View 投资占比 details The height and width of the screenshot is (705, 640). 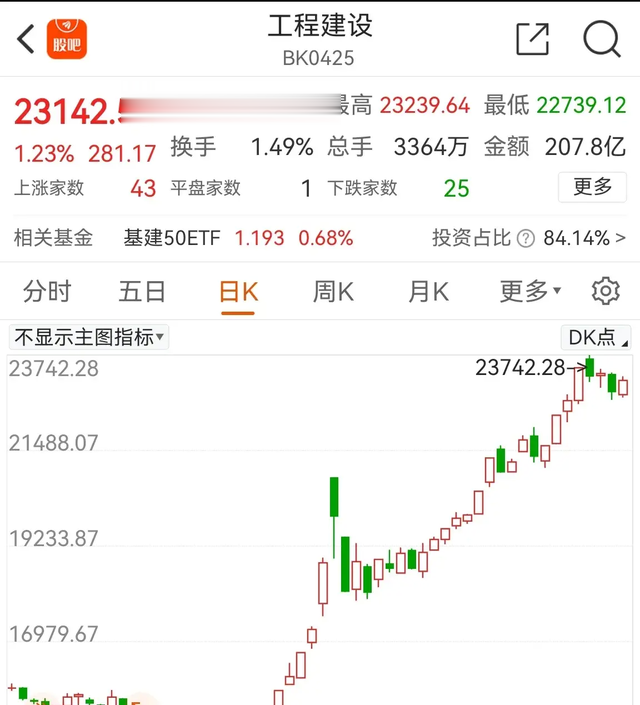529,238
